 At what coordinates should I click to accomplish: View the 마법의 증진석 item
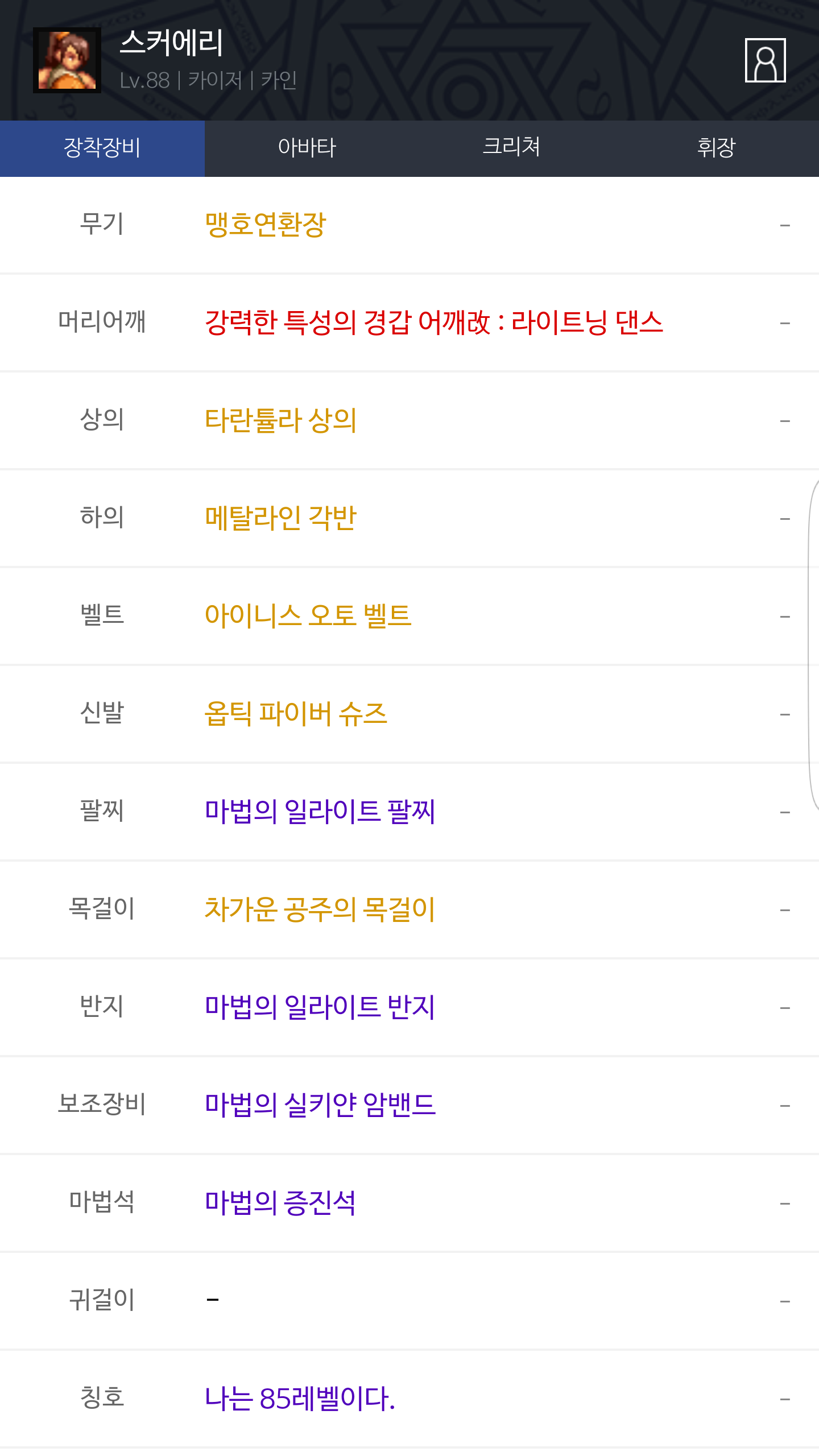pos(280,1203)
